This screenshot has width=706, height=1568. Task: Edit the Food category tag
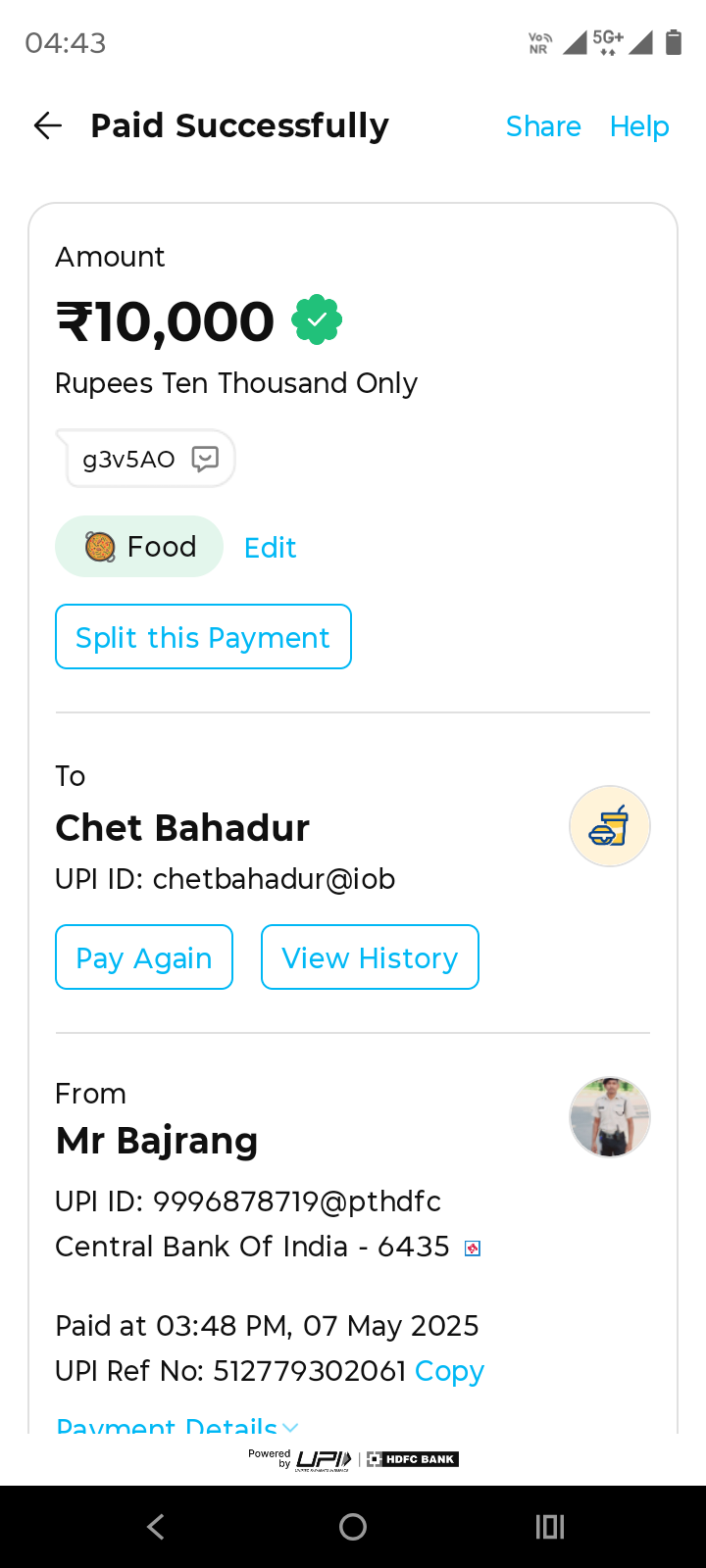(270, 548)
